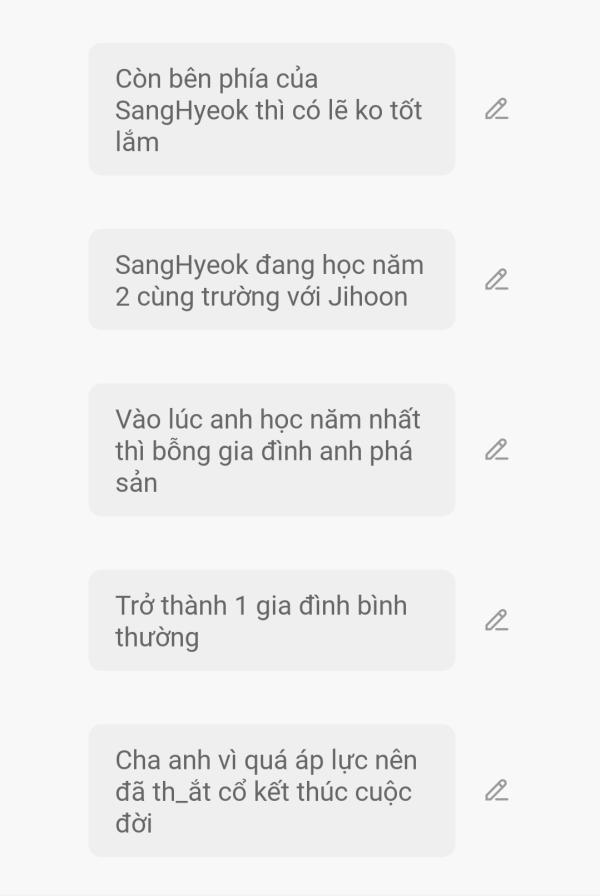The width and height of the screenshot is (600, 896).
Task: Edit the message 'Vào lúc anh học năm nhất'
Action: pyautogui.click(x=496, y=450)
